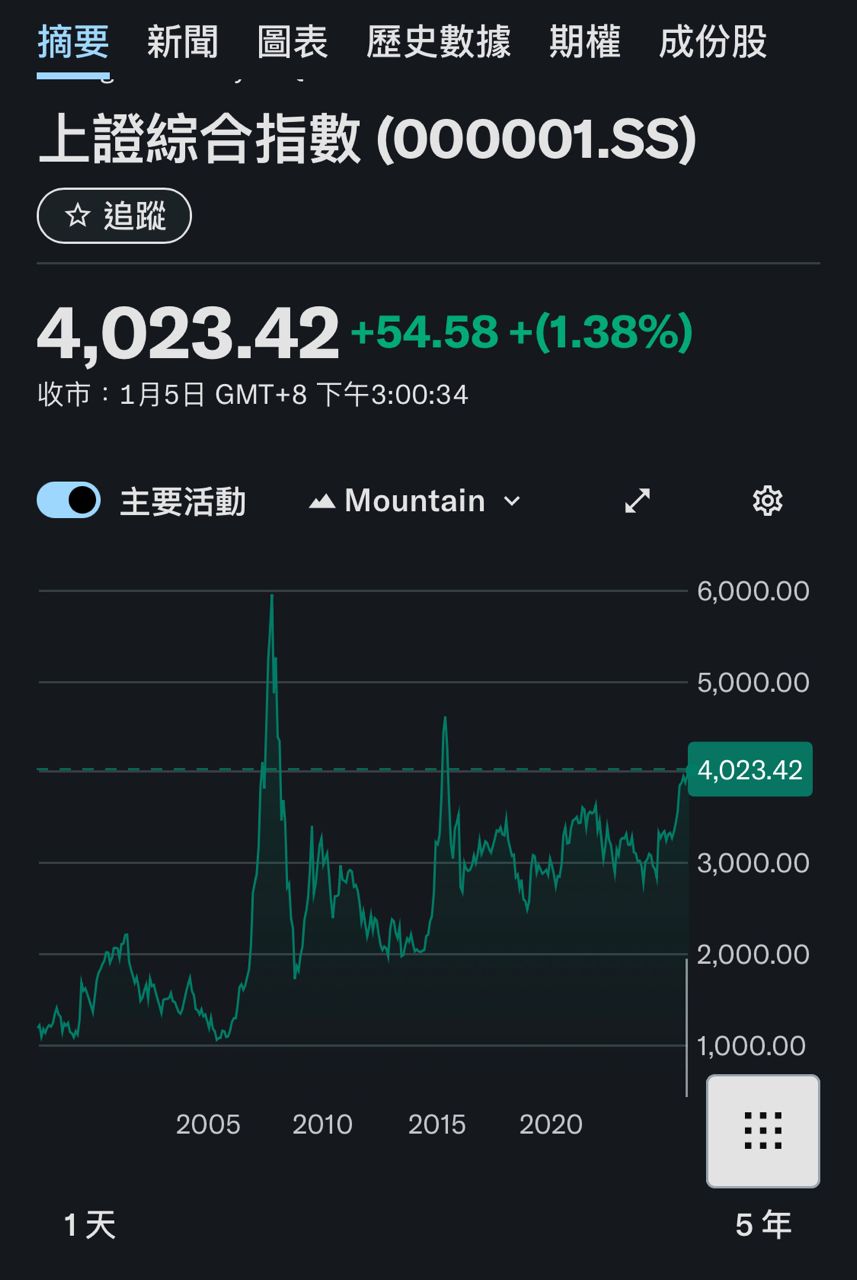Follow the index with the 追蹤 button
Image resolution: width=857 pixels, height=1280 pixels.
114,216
